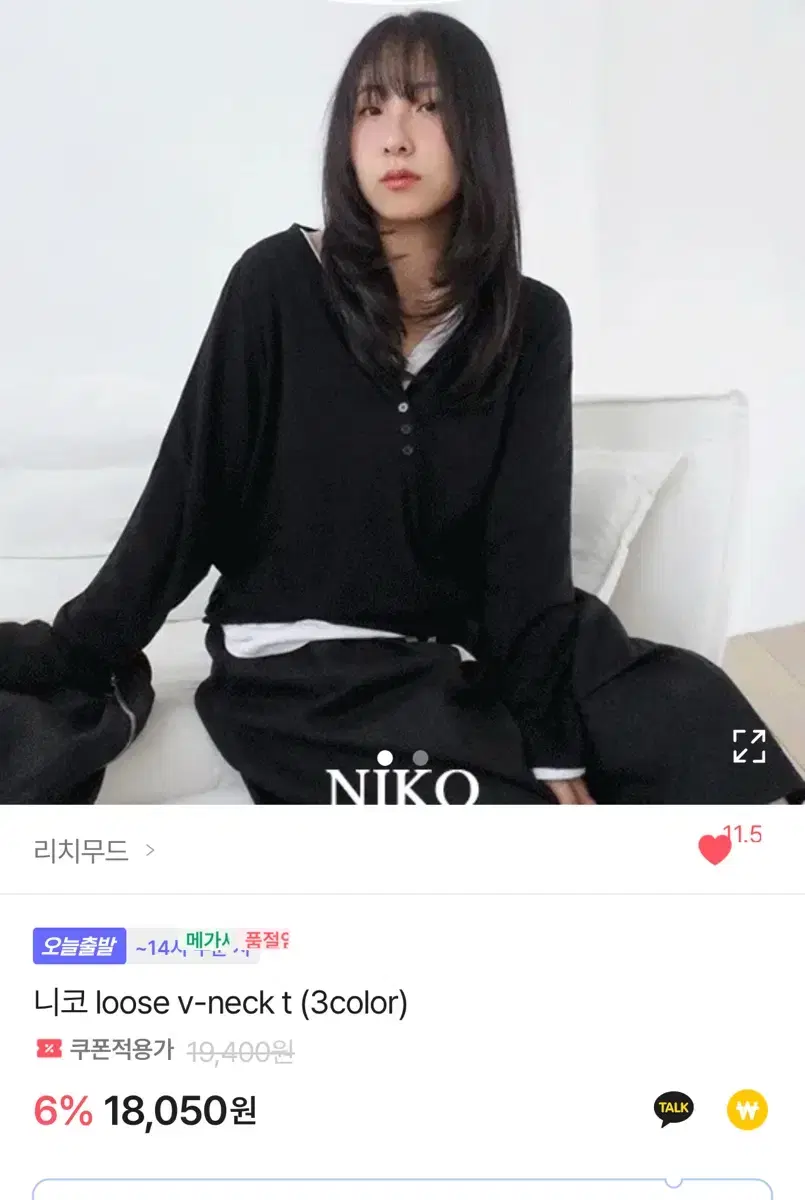Click the 쿠폰적용가 coupon price label
Image resolution: width=805 pixels, height=1200 pixels.
[114, 1049]
